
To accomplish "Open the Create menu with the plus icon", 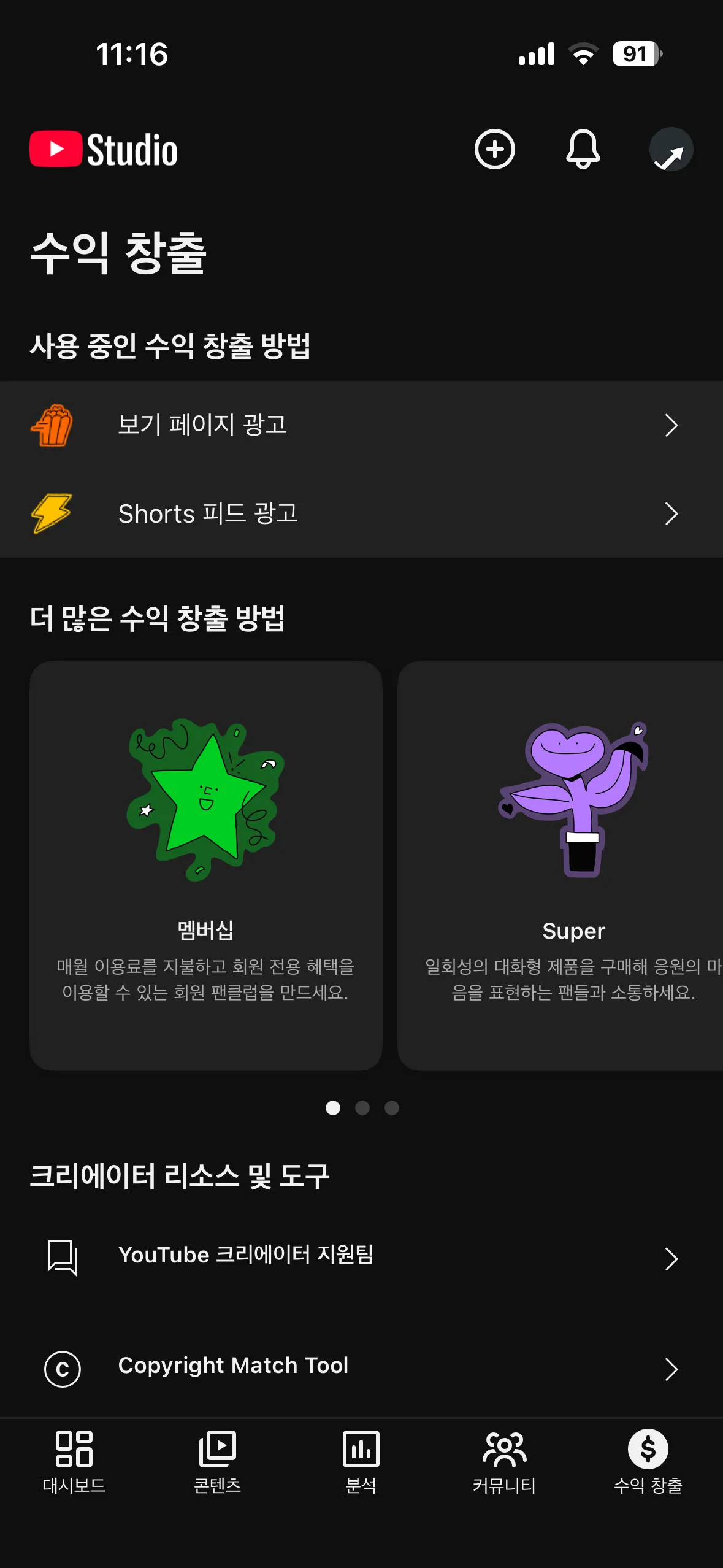I will (494, 150).
